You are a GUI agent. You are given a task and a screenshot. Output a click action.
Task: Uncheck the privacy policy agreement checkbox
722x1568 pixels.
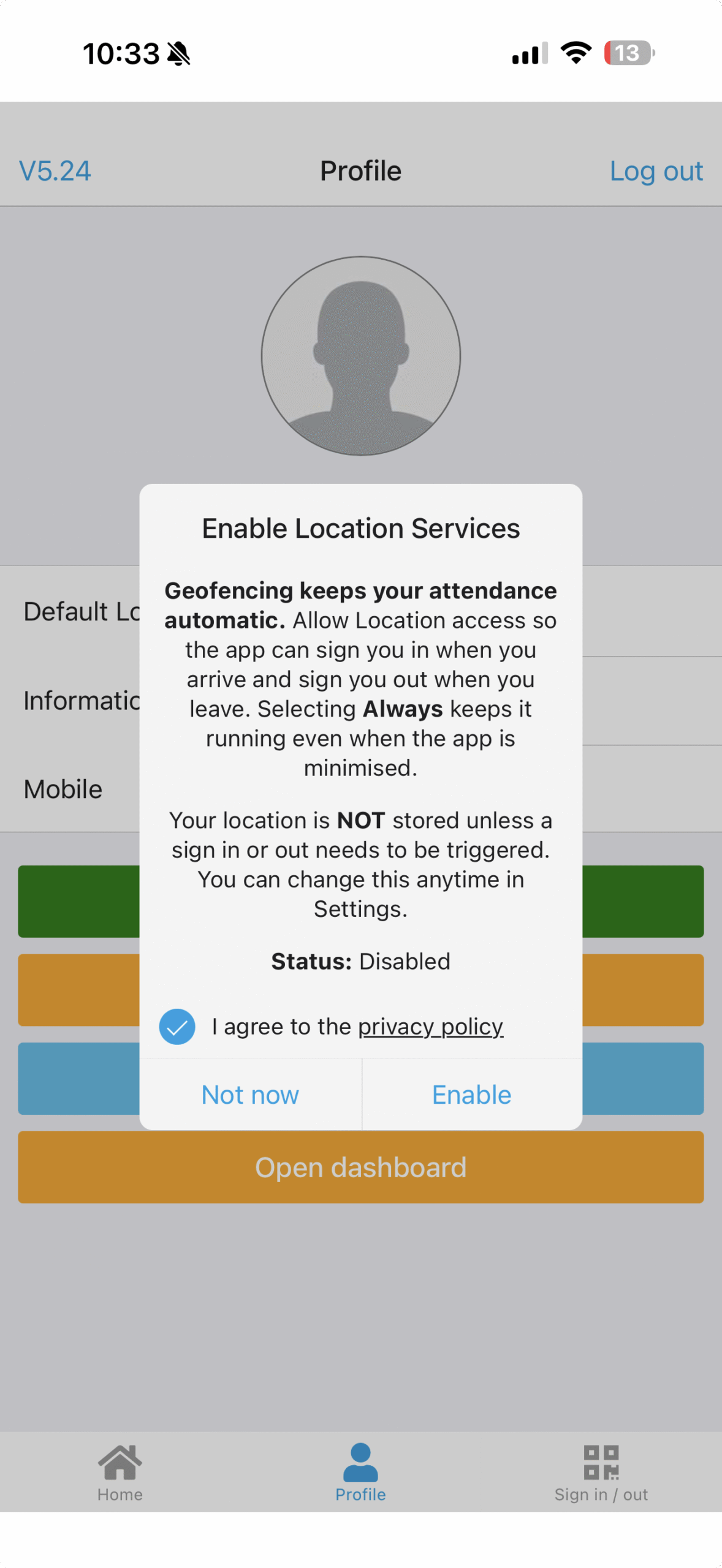pyautogui.click(x=177, y=1027)
